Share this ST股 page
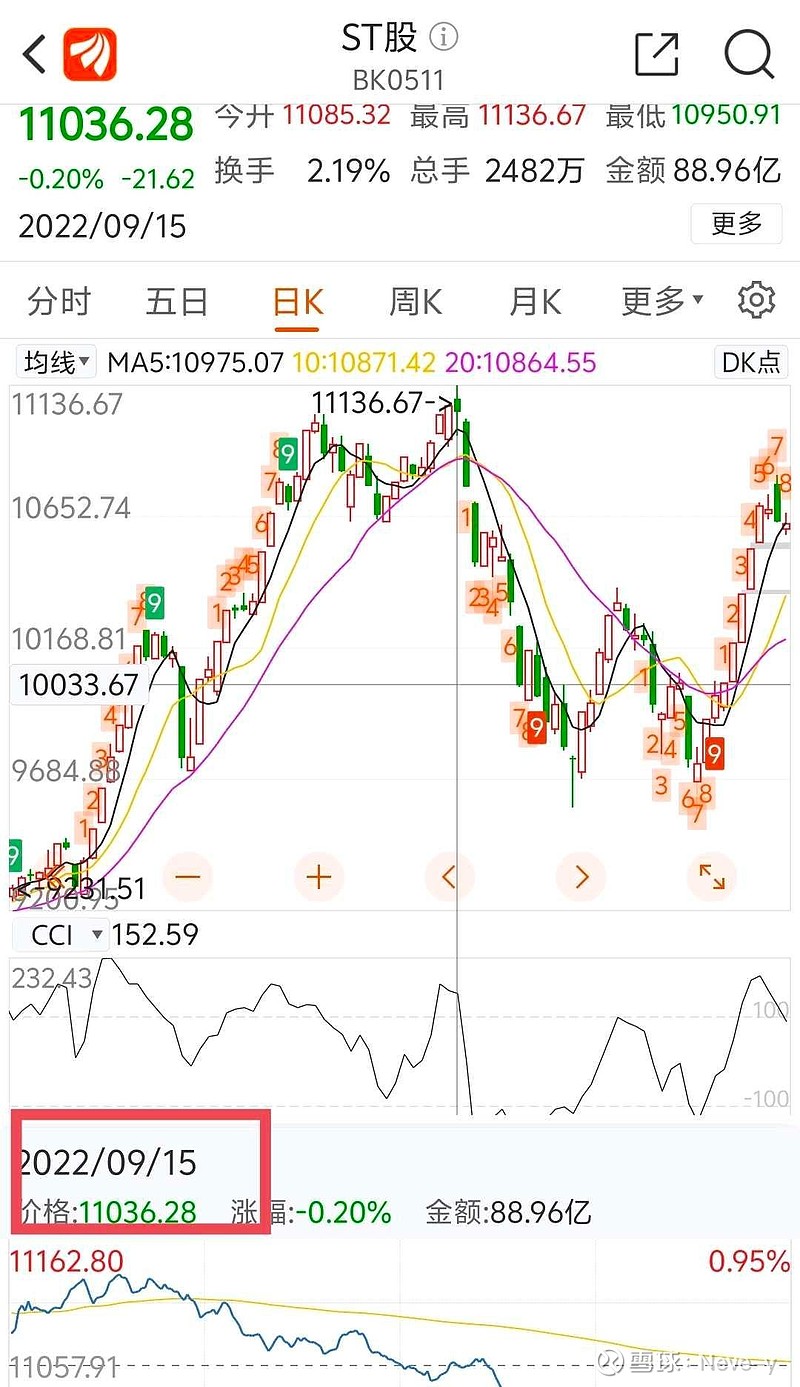800x1387 pixels. (657, 53)
